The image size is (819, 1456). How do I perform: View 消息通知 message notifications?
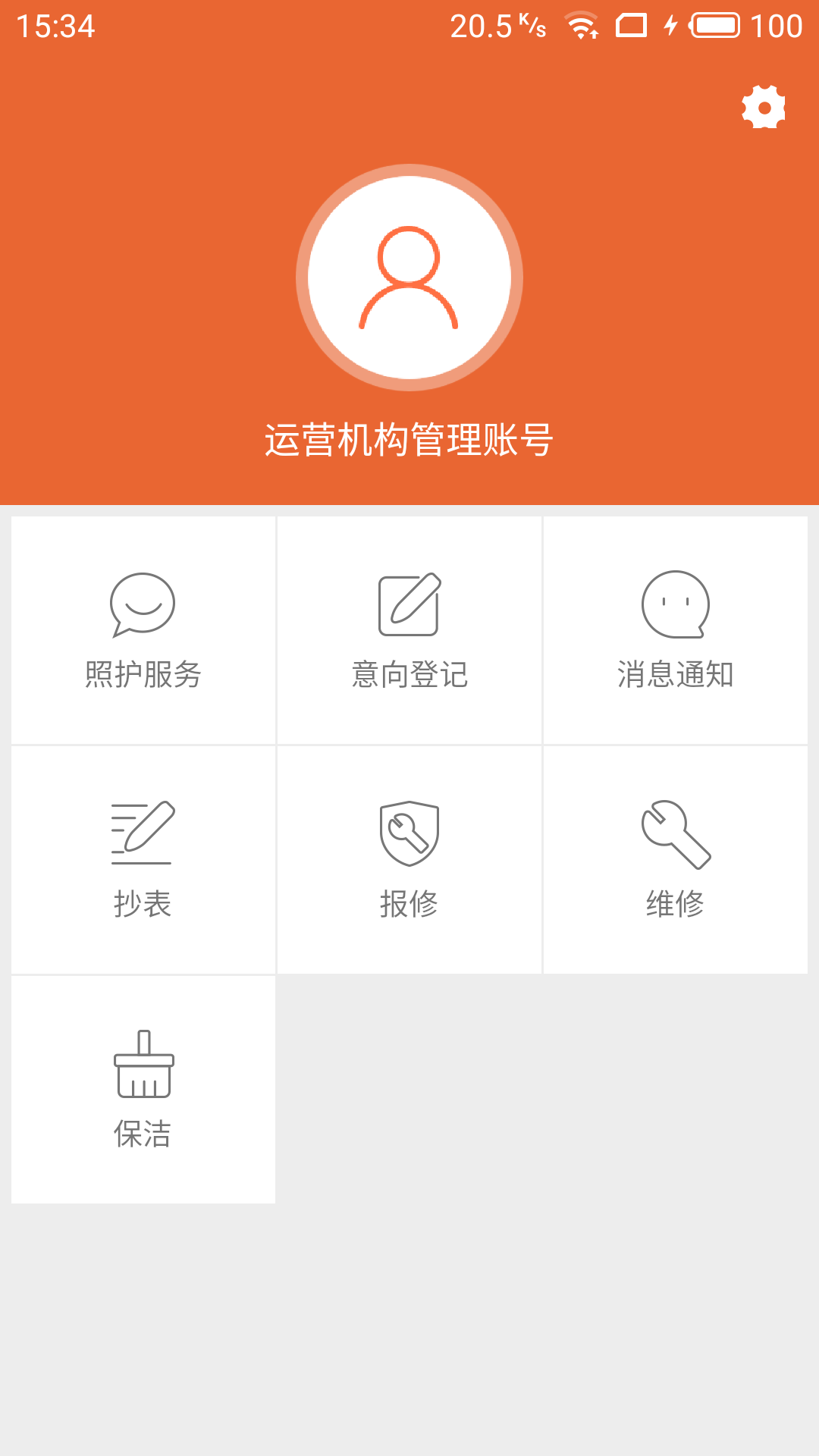(x=675, y=629)
